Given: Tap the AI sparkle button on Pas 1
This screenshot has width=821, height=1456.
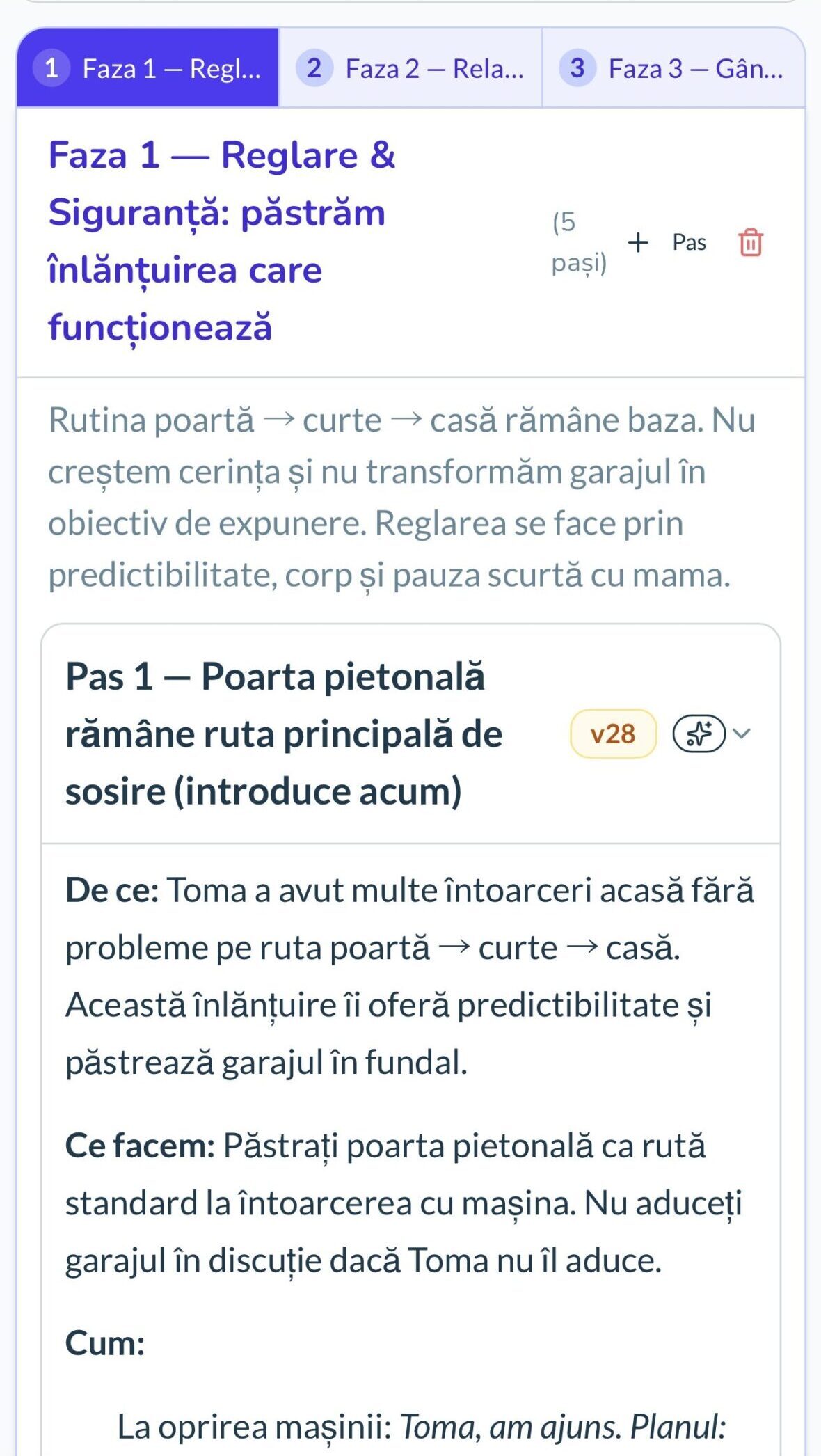Looking at the screenshot, I should tap(699, 734).
